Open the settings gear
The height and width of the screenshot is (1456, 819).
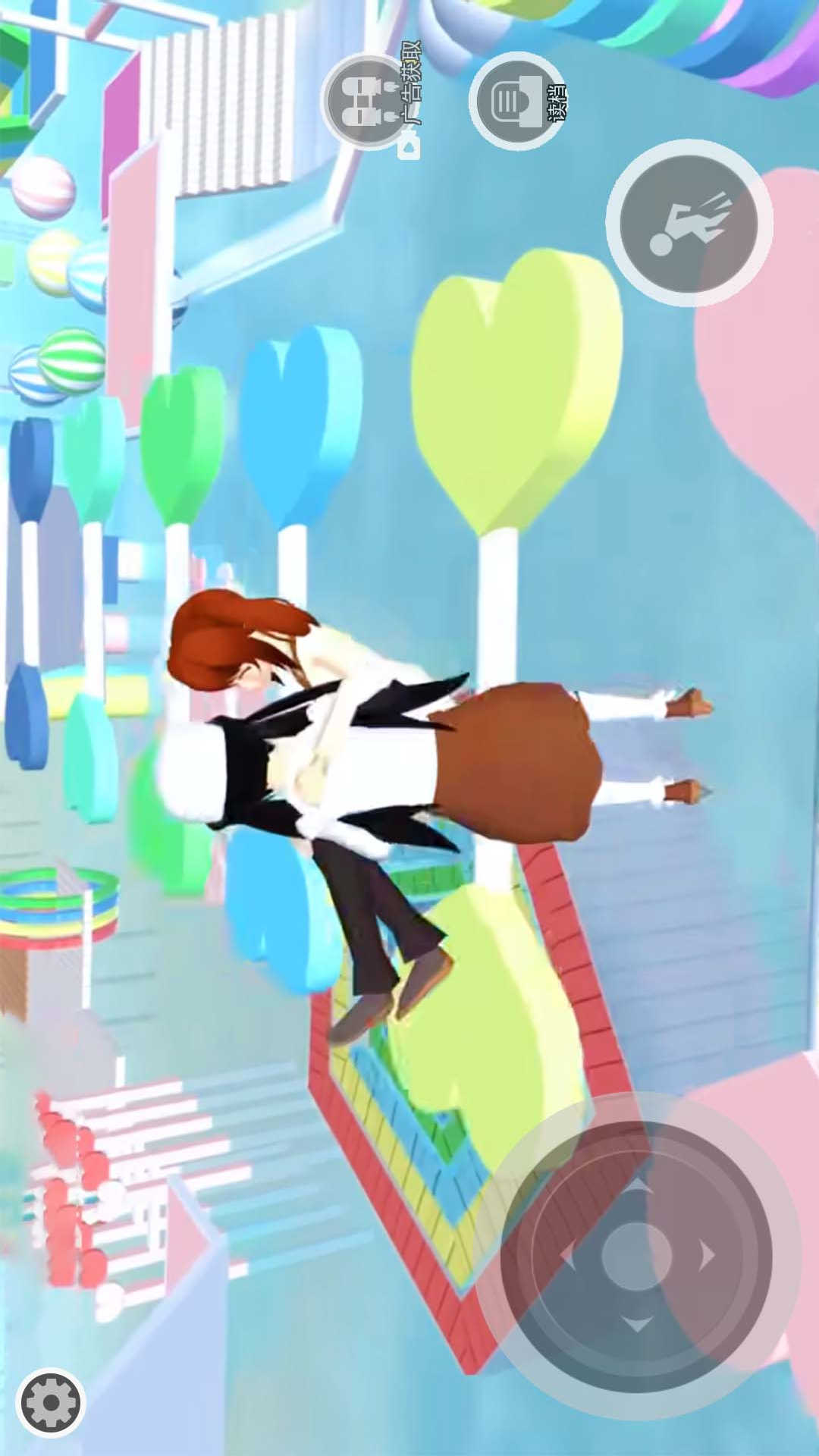50,1402
